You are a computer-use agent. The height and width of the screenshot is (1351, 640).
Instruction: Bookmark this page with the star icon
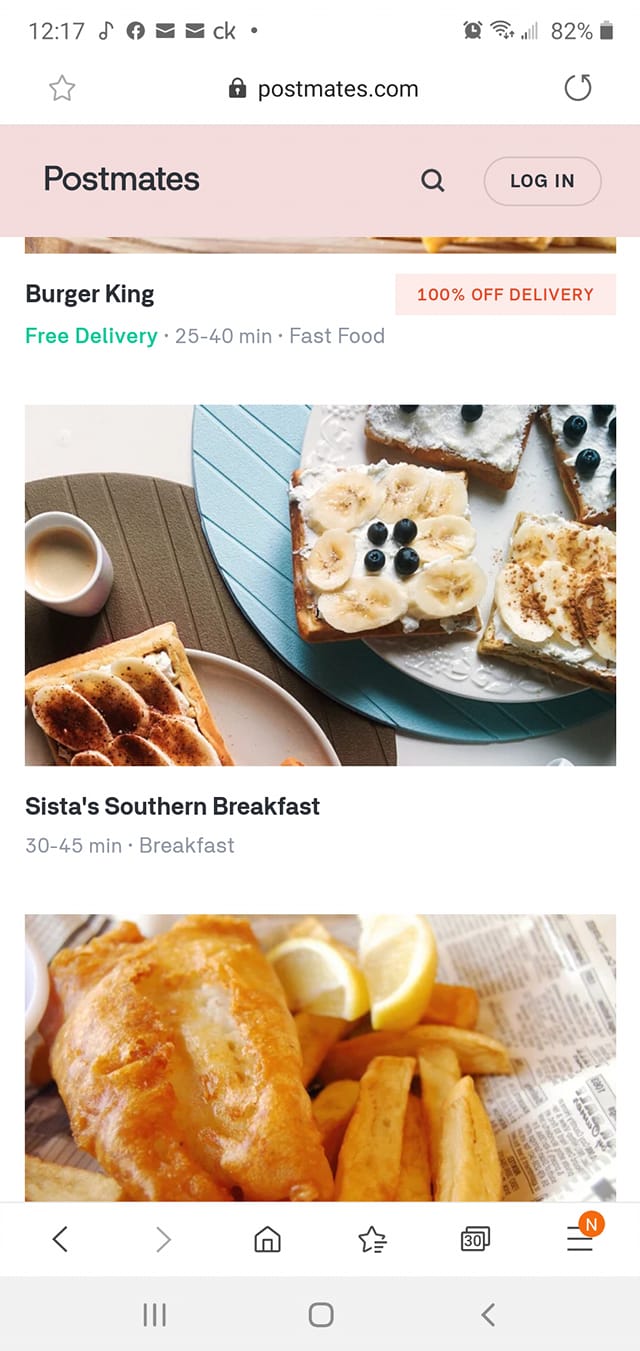(x=62, y=89)
